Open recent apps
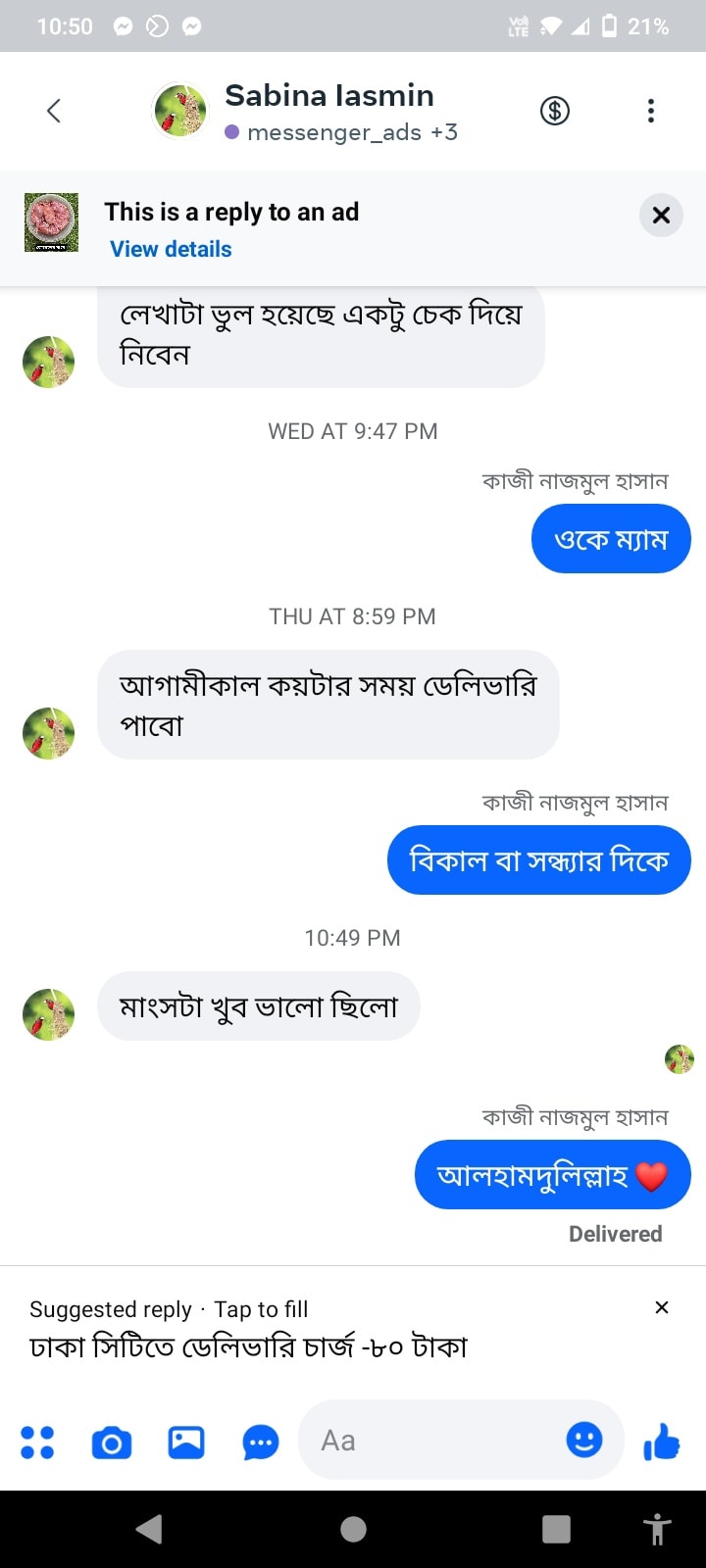Image resolution: width=706 pixels, height=1568 pixels. [556, 1529]
